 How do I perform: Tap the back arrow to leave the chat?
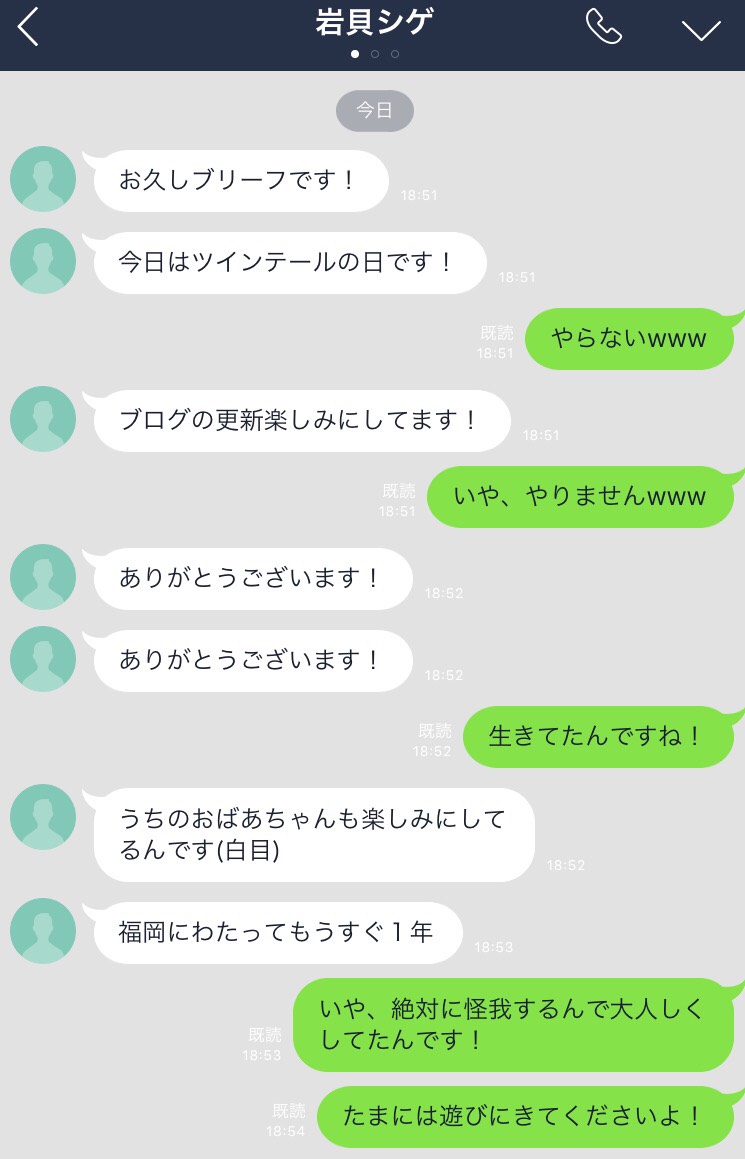[28, 28]
